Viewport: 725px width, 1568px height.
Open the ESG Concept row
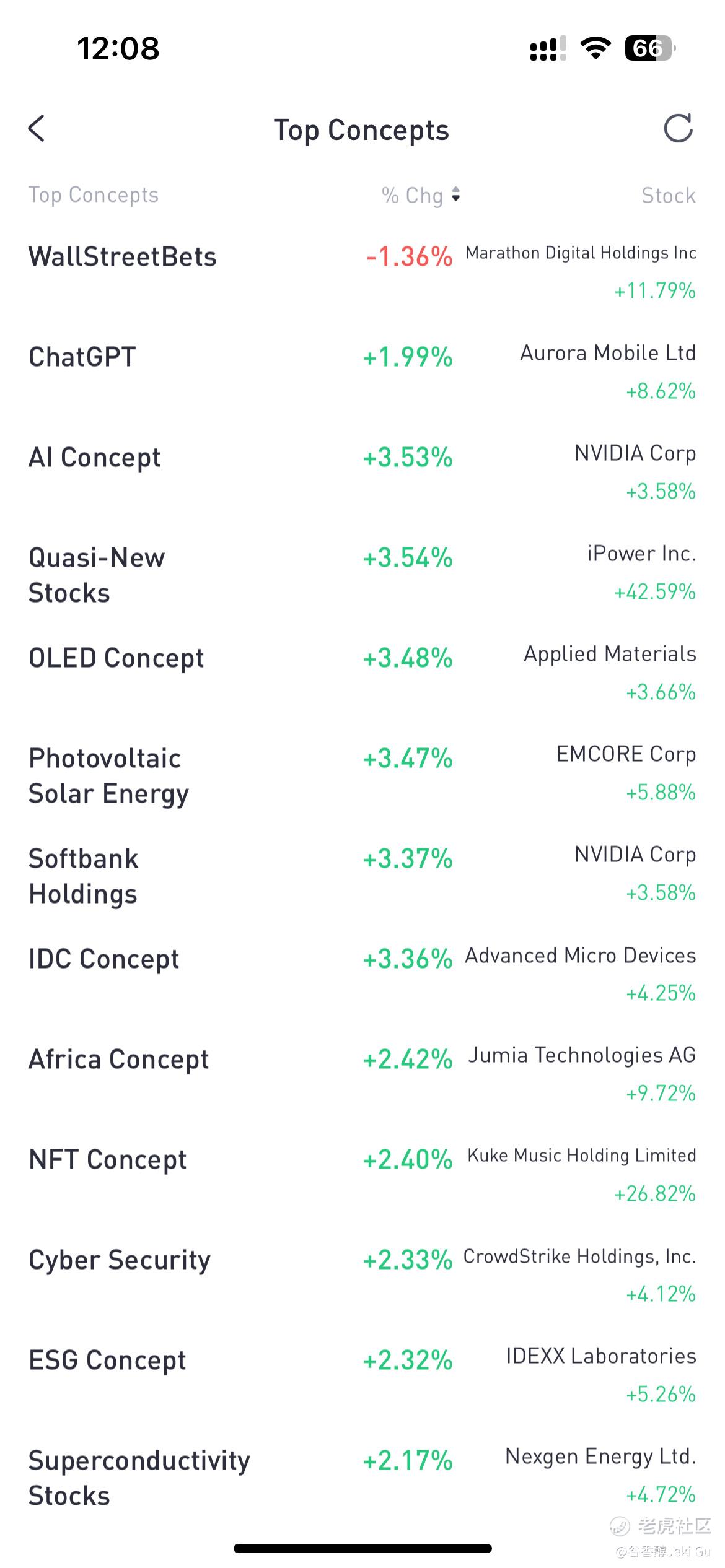(x=362, y=1375)
